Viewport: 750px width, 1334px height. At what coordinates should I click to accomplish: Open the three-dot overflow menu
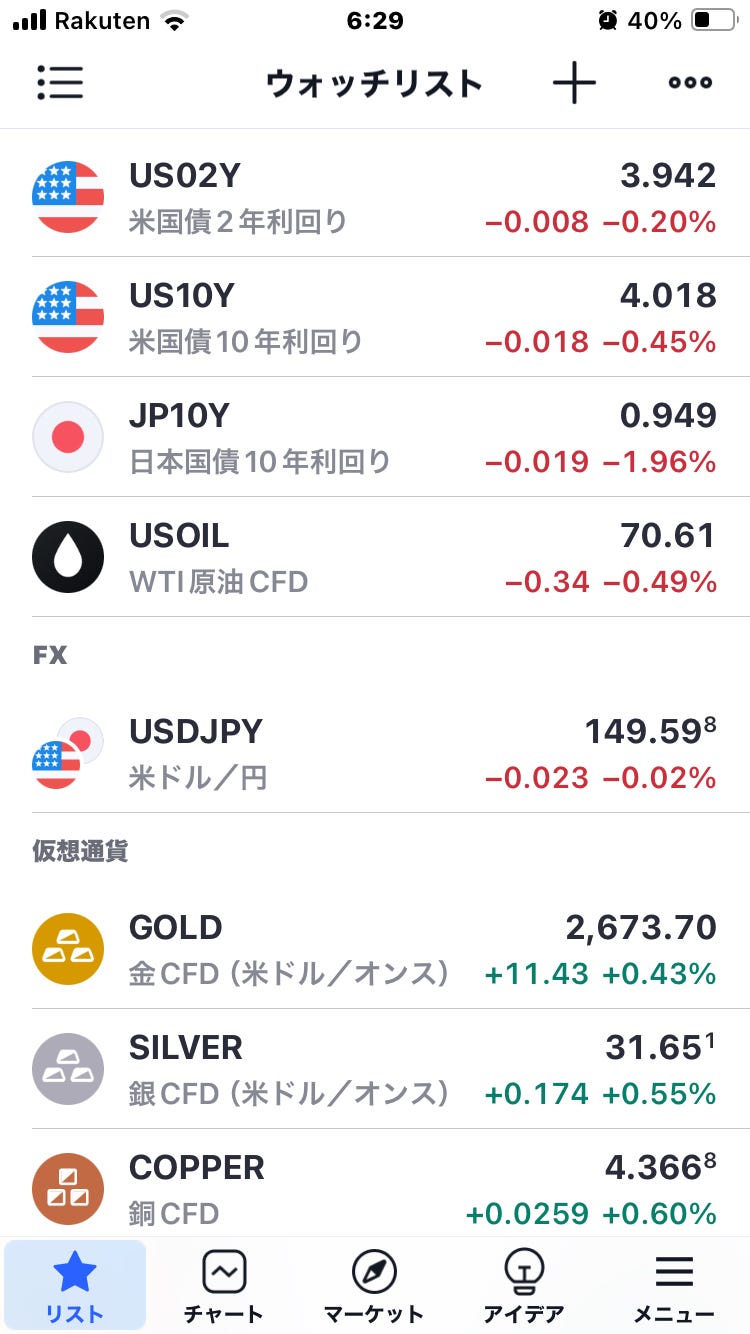click(690, 83)
